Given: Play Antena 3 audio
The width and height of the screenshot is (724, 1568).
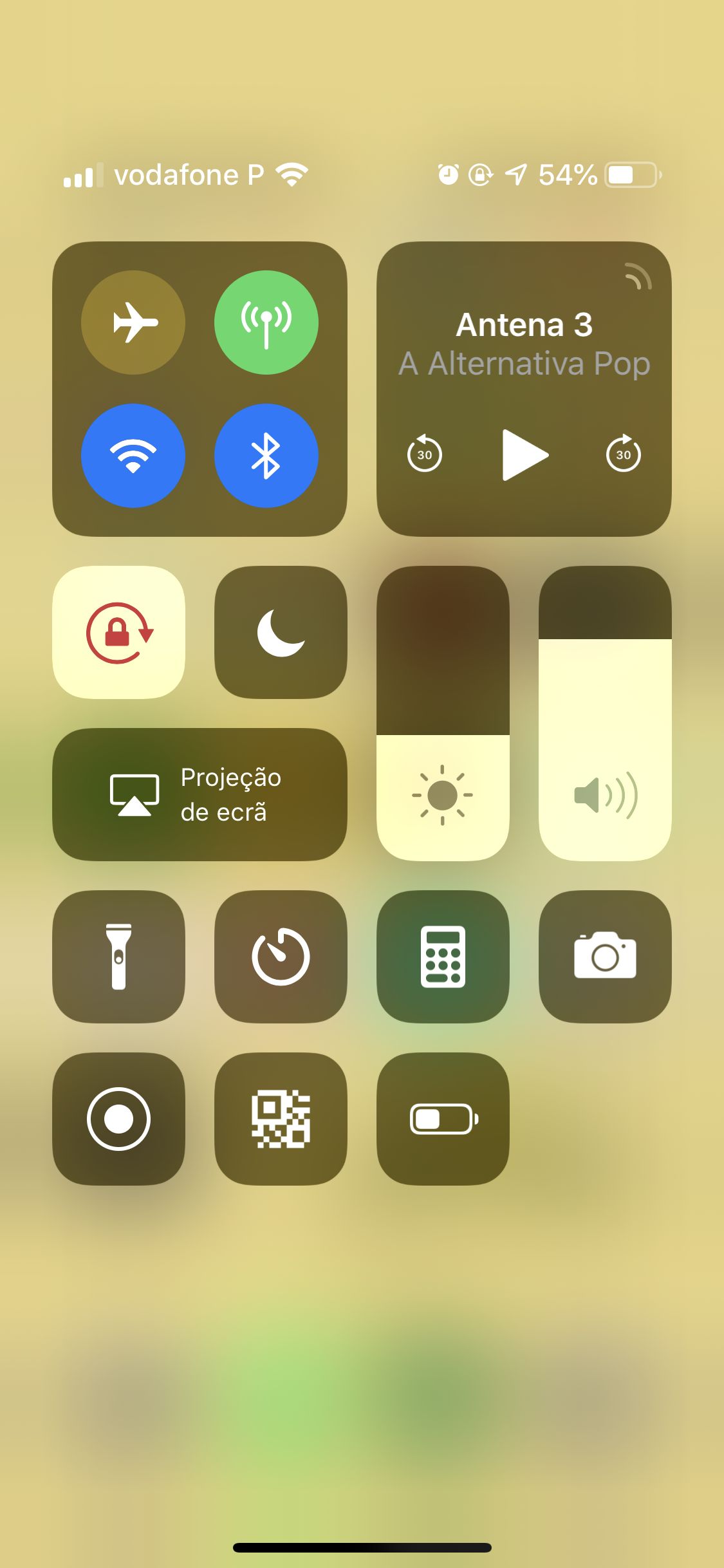Looking at the screenshot, I should (x=524, y=455).
